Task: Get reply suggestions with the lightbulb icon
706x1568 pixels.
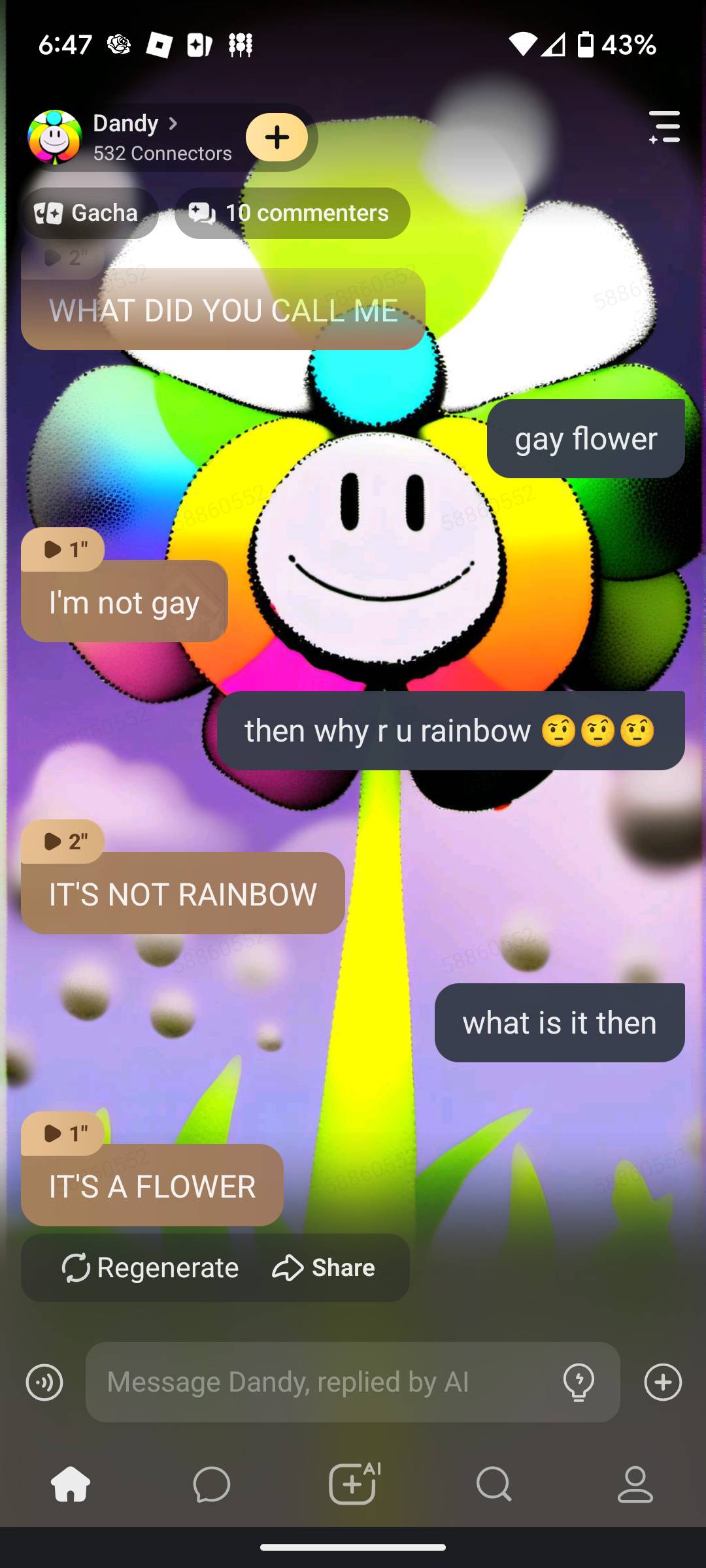Action: [x=579, y=1382]
